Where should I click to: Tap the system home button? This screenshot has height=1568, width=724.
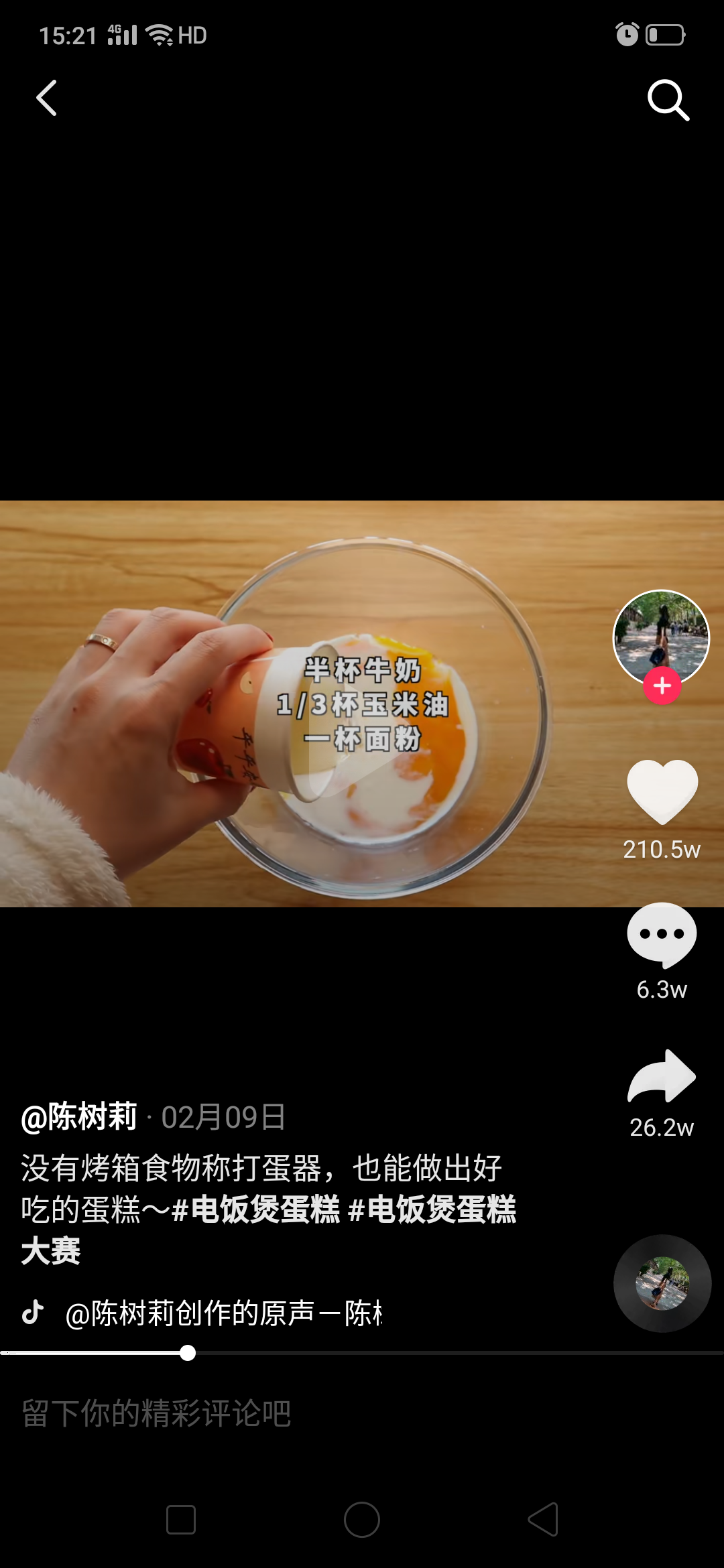click(x=362, y=1520)
